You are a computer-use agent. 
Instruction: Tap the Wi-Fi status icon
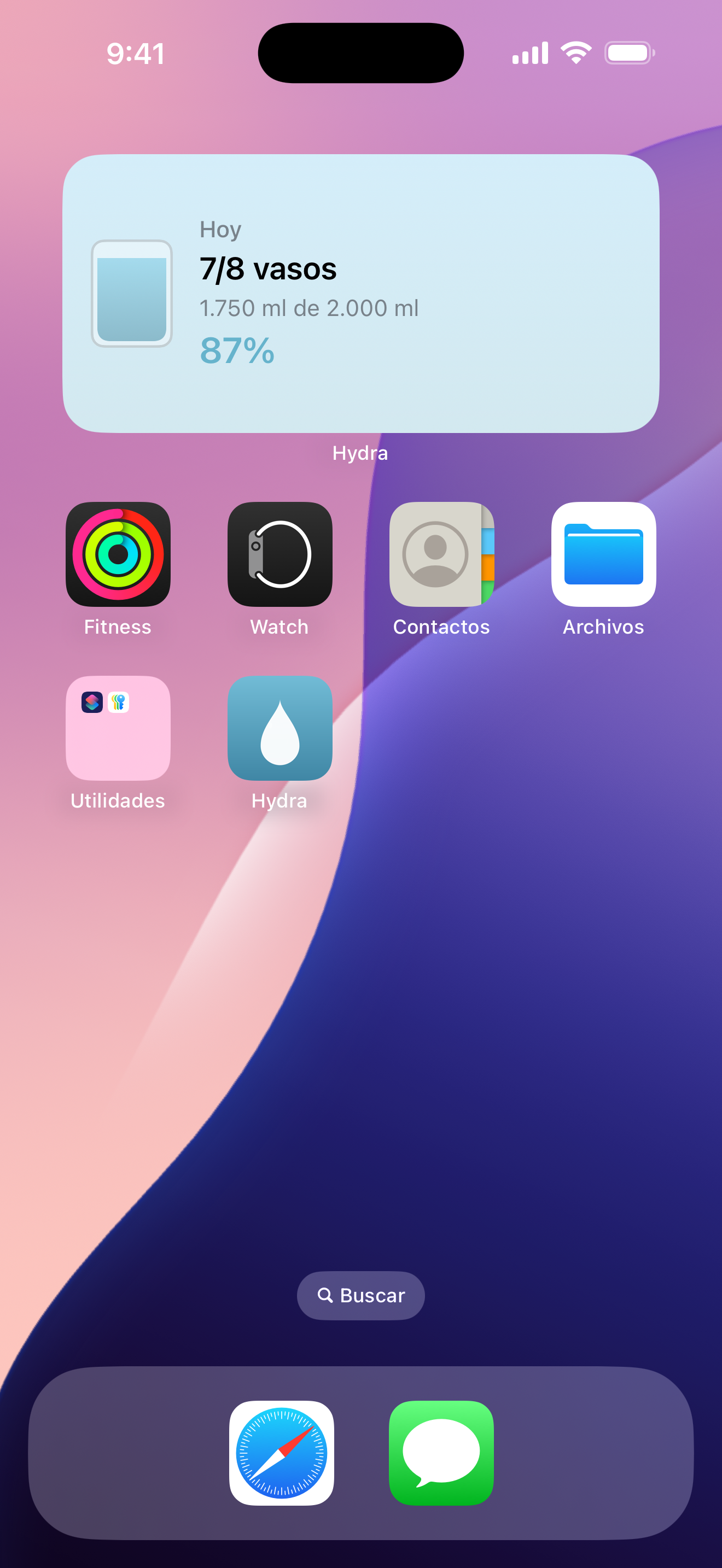click(x=575, y=53)
